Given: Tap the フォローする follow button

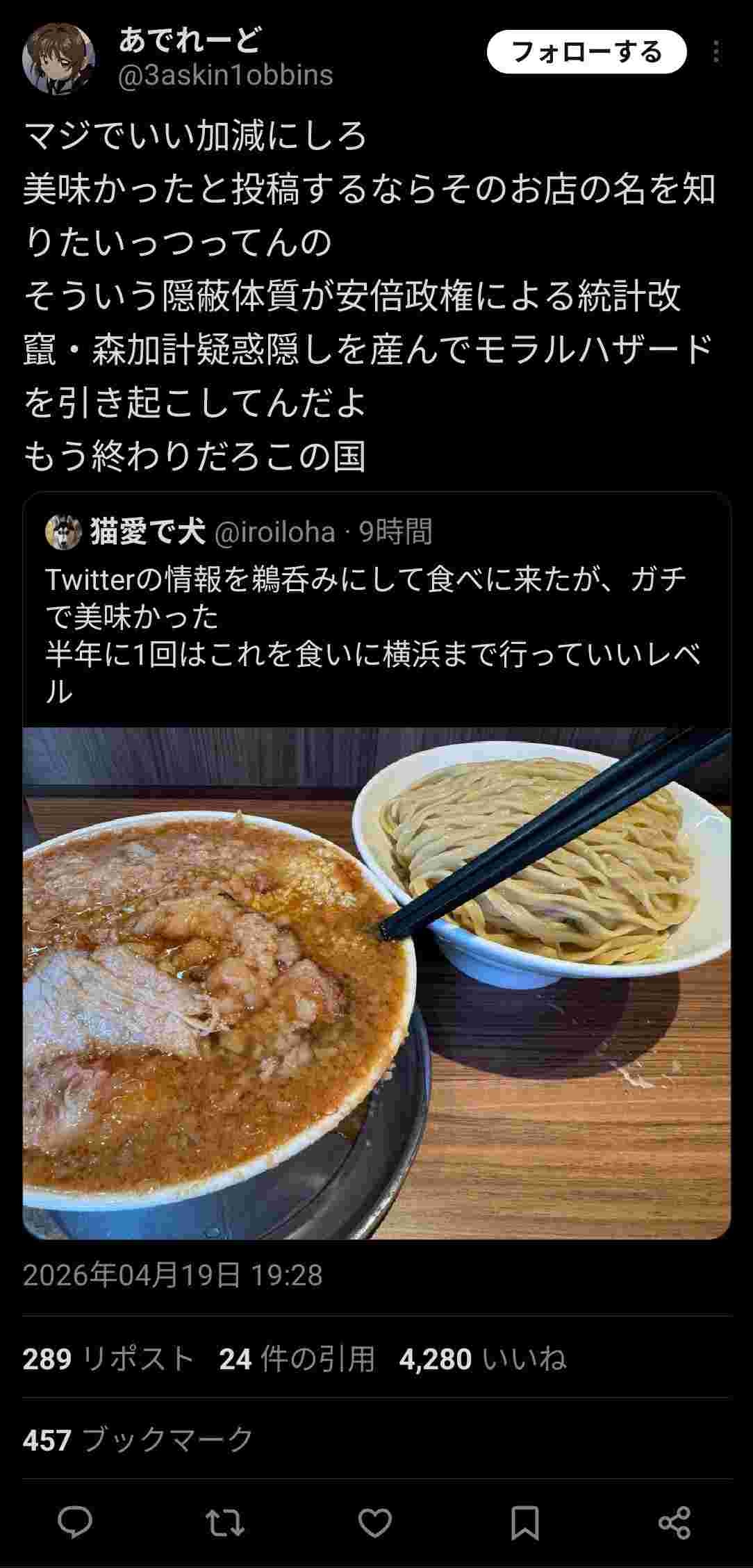Looking at the screenshot, I should point(586,52).
